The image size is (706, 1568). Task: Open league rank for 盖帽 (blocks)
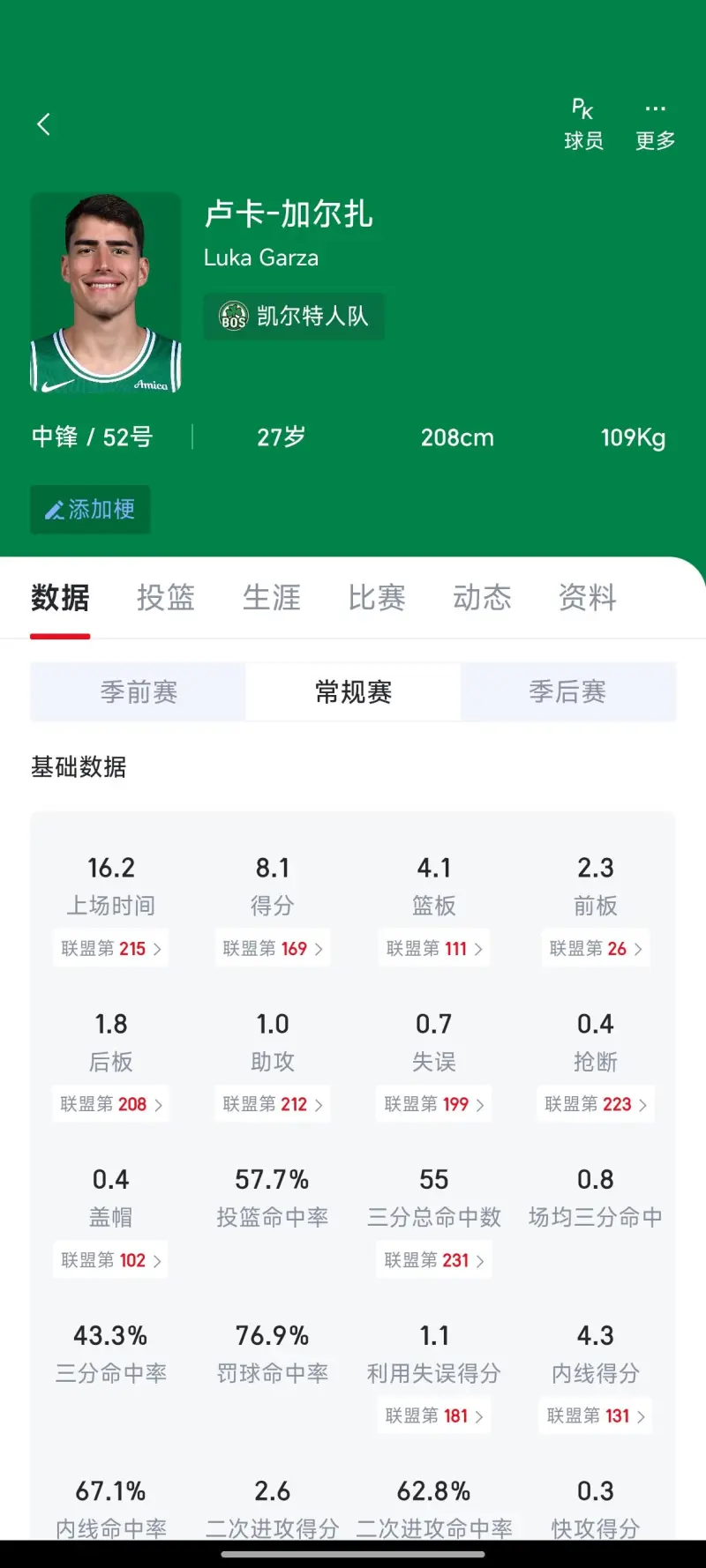(109, 1259)
